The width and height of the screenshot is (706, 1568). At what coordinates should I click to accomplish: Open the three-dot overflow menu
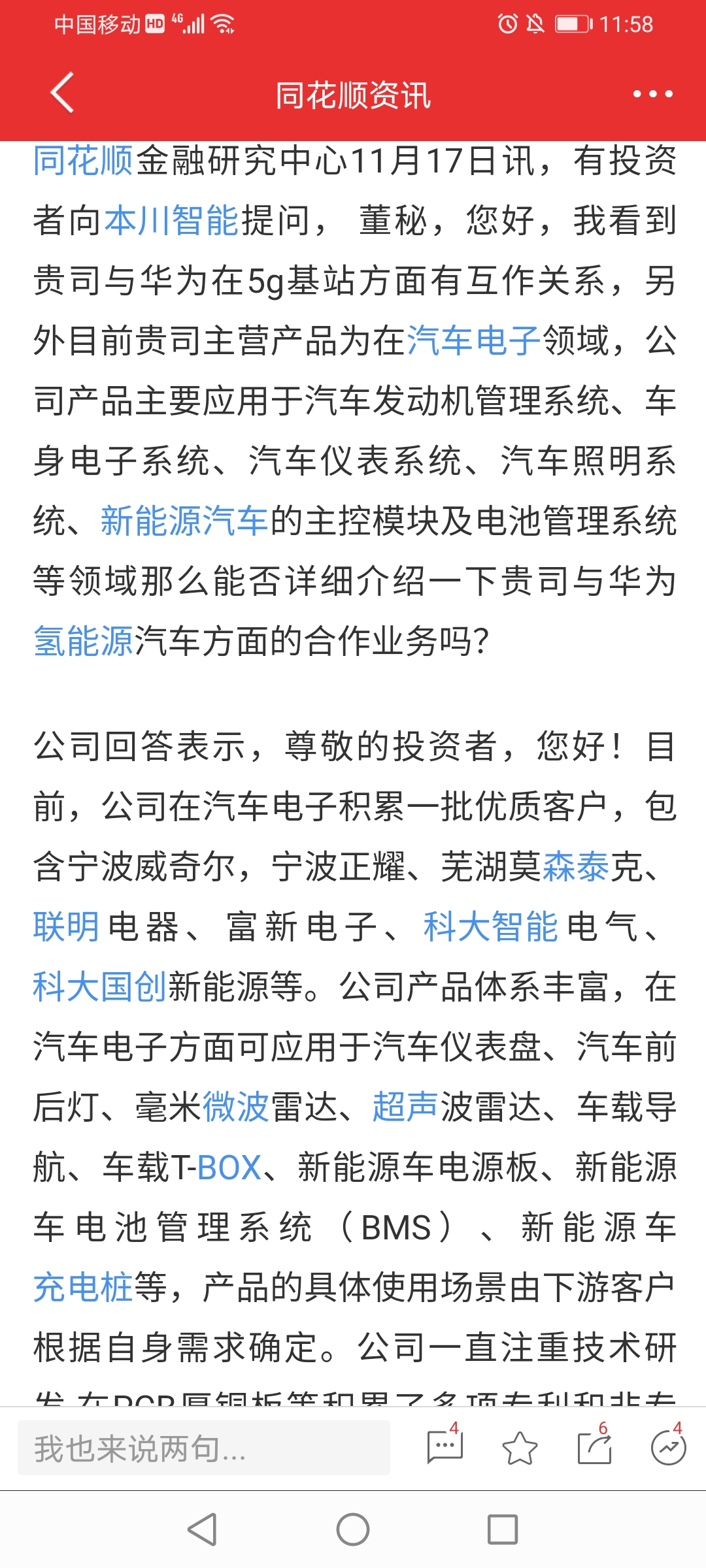(x=652, y=94)
